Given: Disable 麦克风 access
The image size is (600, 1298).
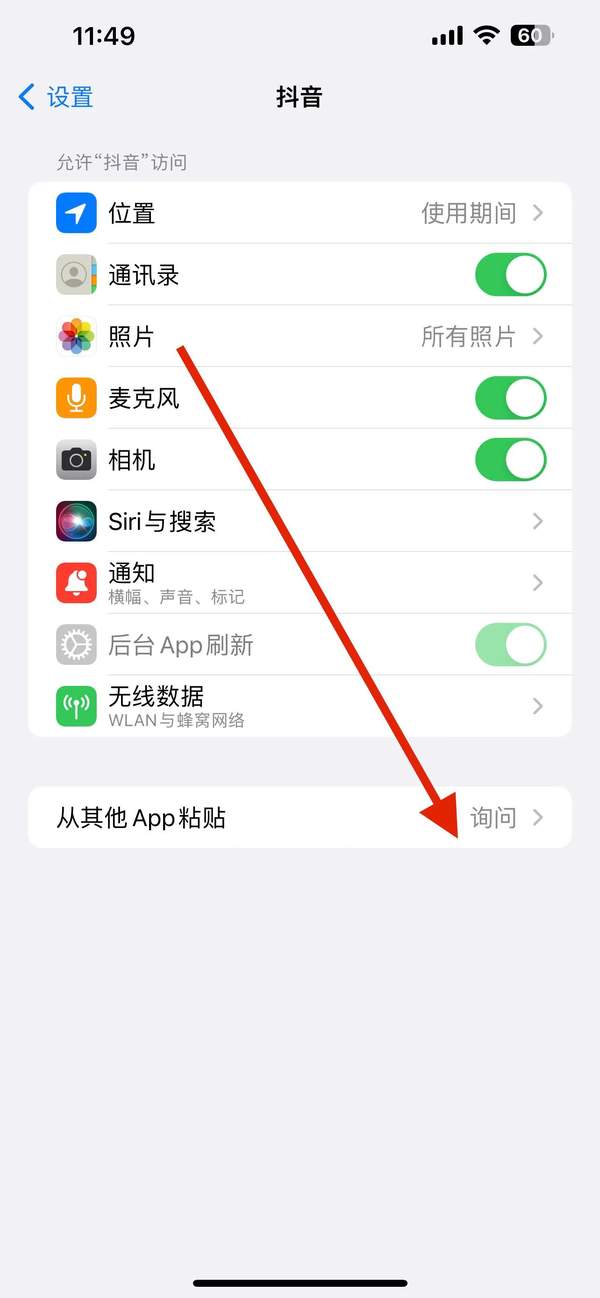Looking at the screenshot, I should (510, 398).
